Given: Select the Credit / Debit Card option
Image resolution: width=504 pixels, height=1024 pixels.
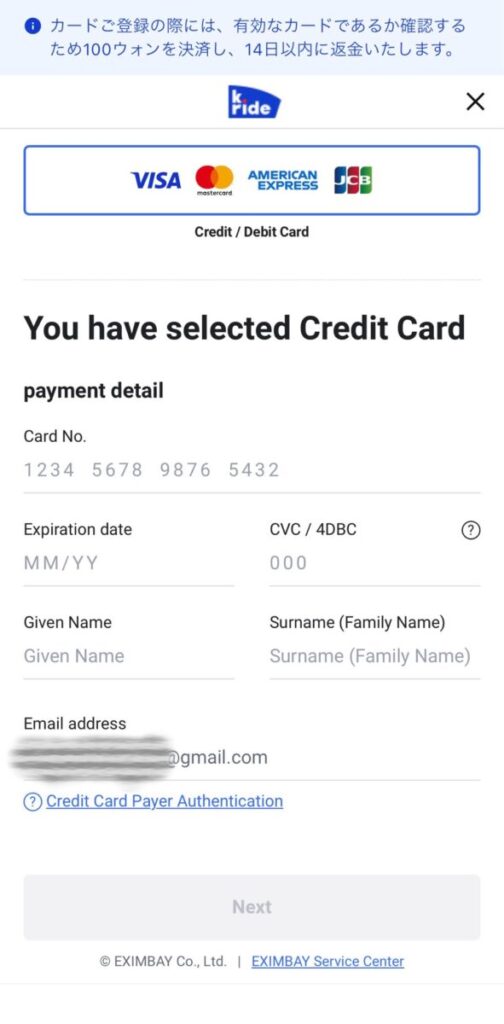Looking at the screenshot, I should [252, 180].
